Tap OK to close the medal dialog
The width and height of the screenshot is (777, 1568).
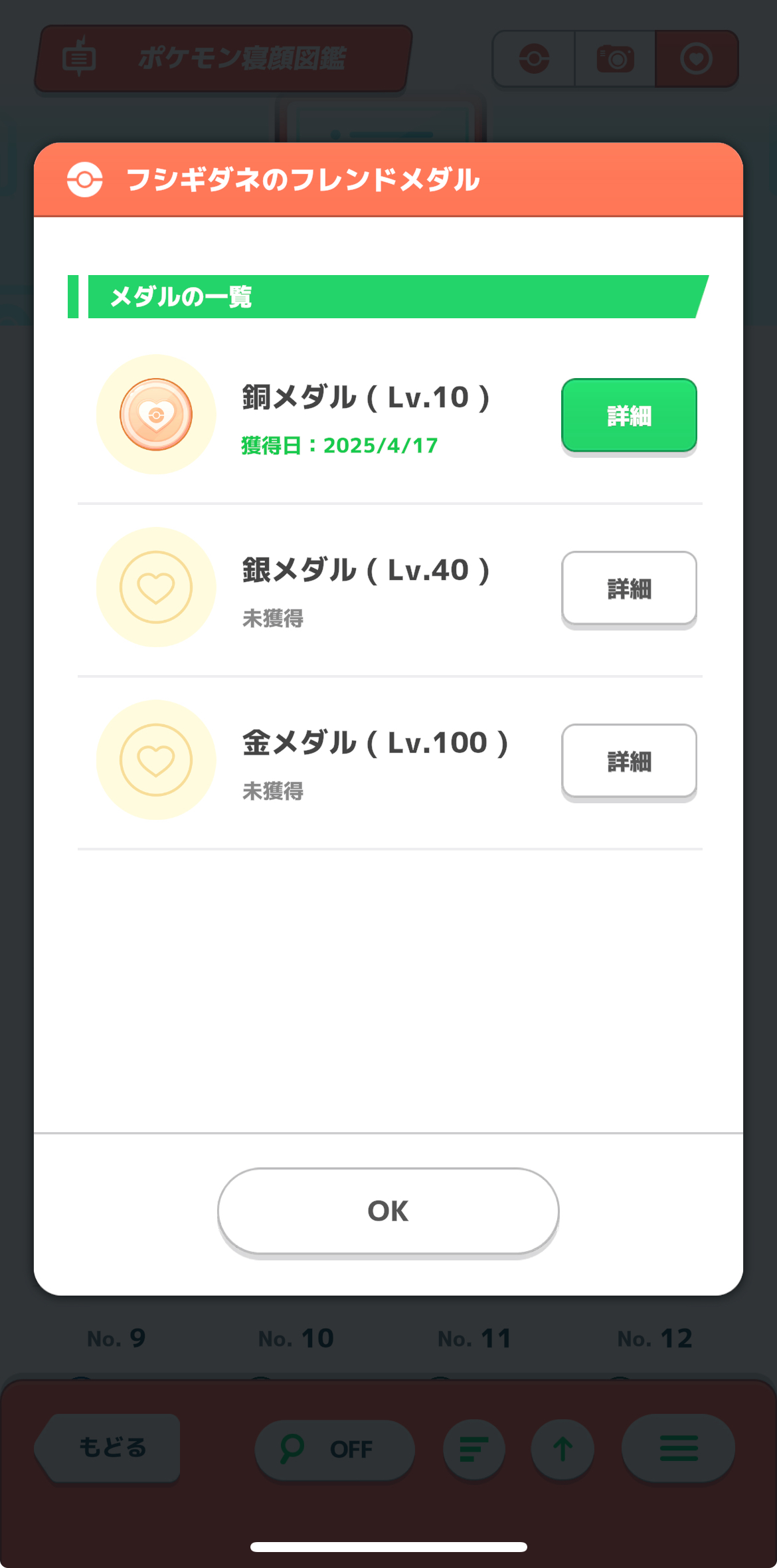pos(388,1211)
